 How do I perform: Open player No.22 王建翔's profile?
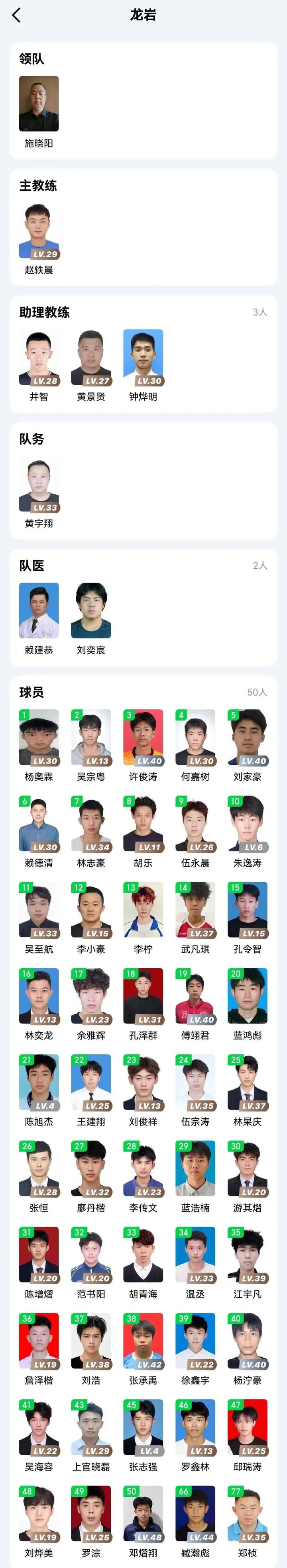click(91, 1082)
